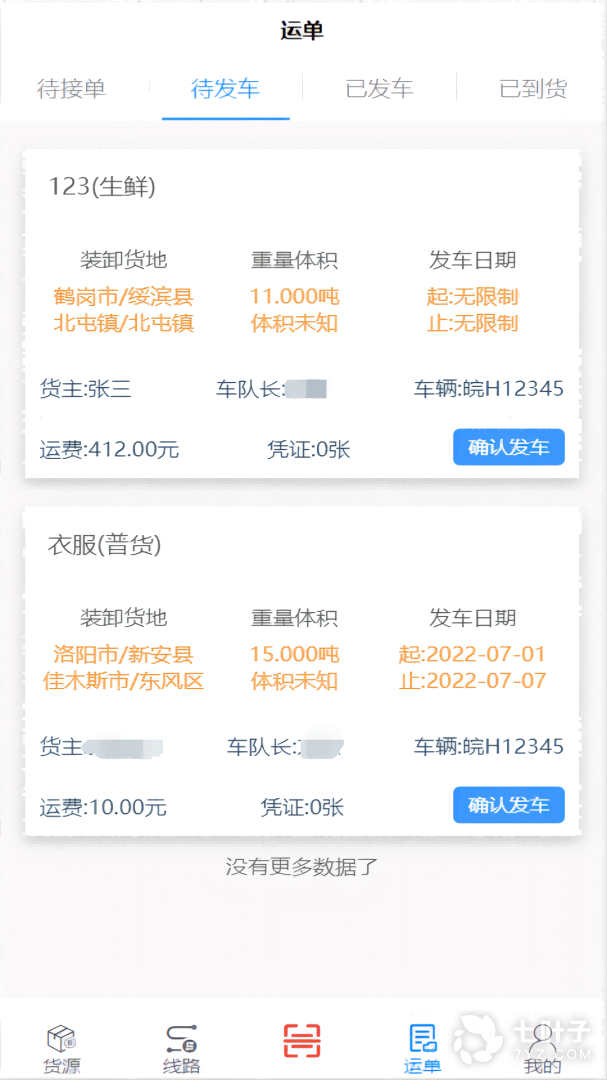
Task: Switch to the 待接单 tab
Action: pyautogui.click(x=71, y=88)
